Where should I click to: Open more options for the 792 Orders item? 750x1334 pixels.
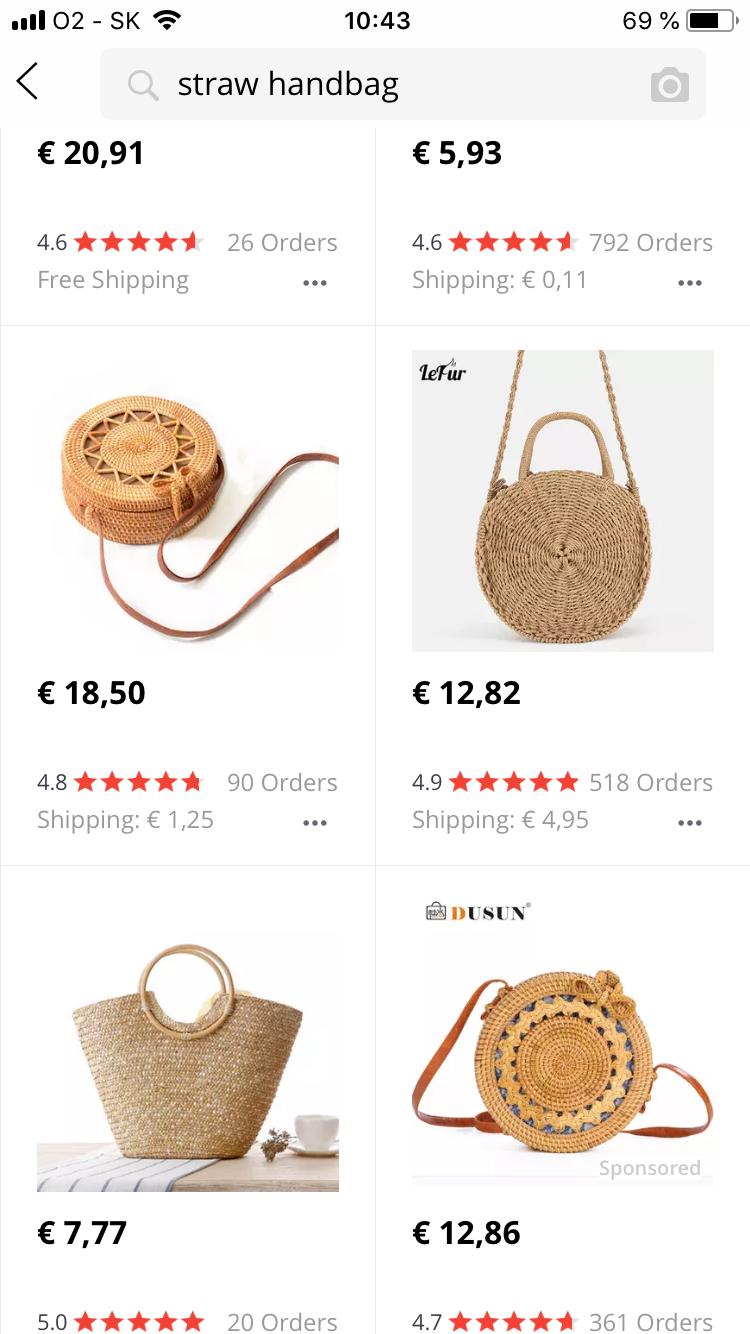690,283
